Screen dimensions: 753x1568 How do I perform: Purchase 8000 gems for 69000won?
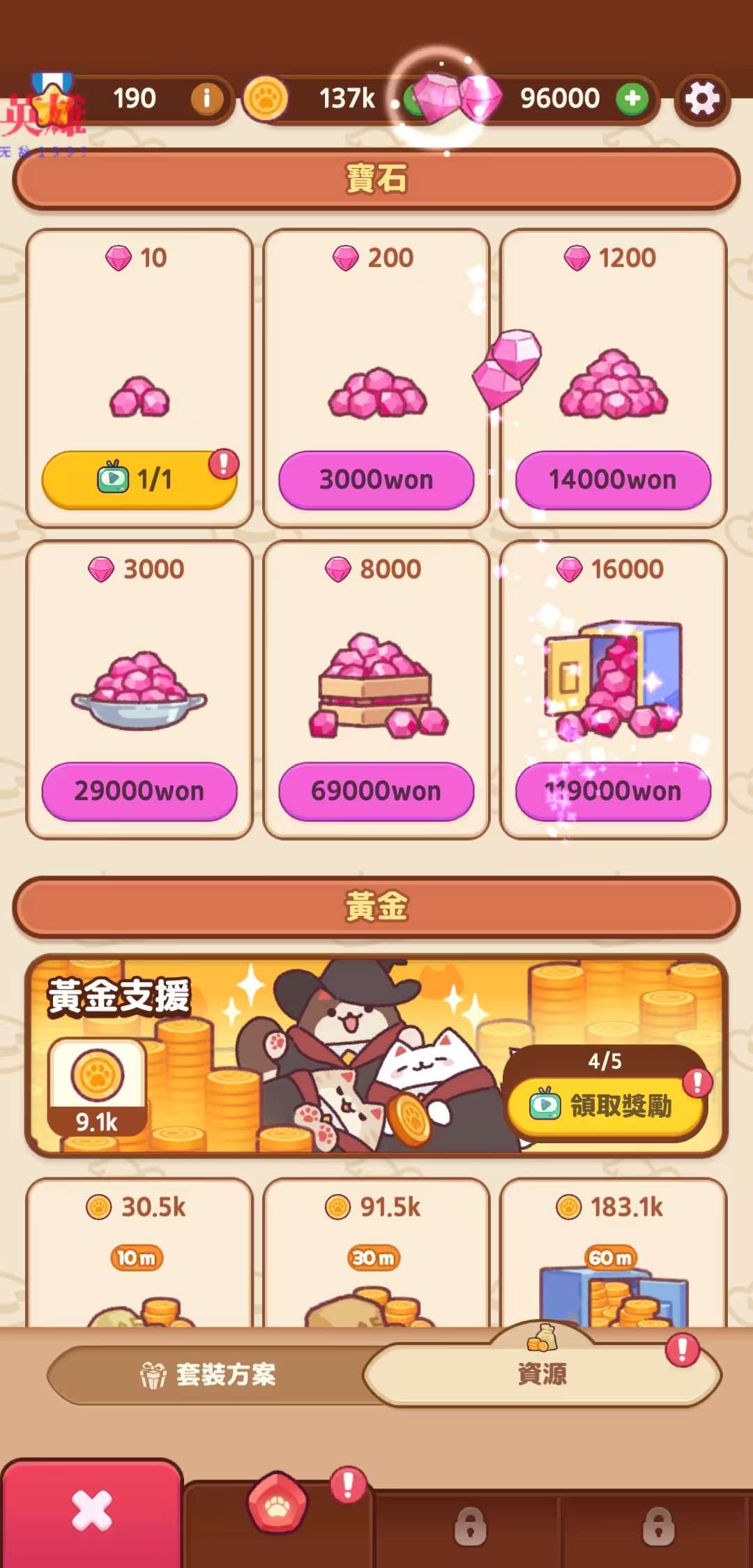[376, 790]
